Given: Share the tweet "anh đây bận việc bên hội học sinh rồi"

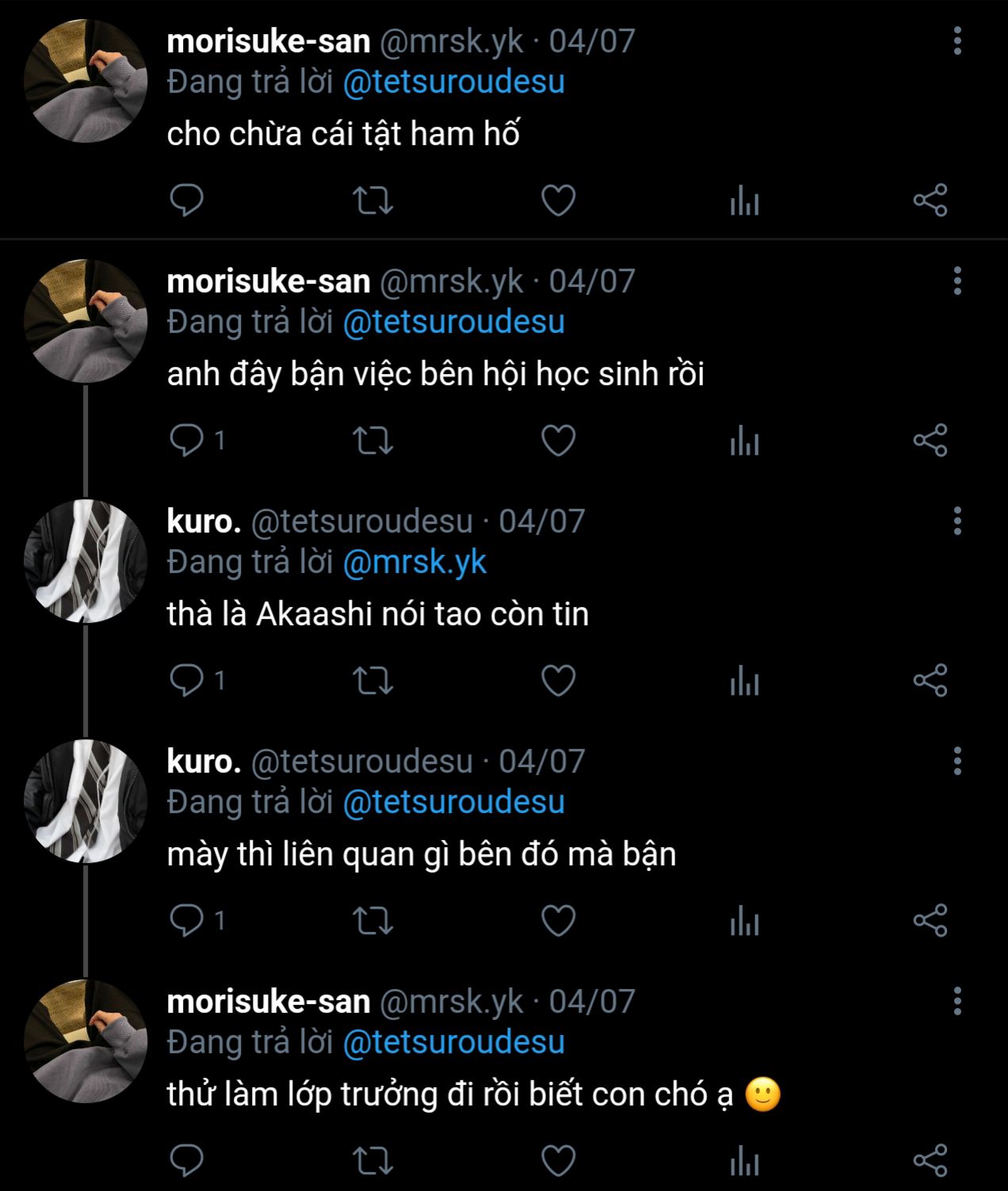Looking at the screenshot, I should point(930,440).
